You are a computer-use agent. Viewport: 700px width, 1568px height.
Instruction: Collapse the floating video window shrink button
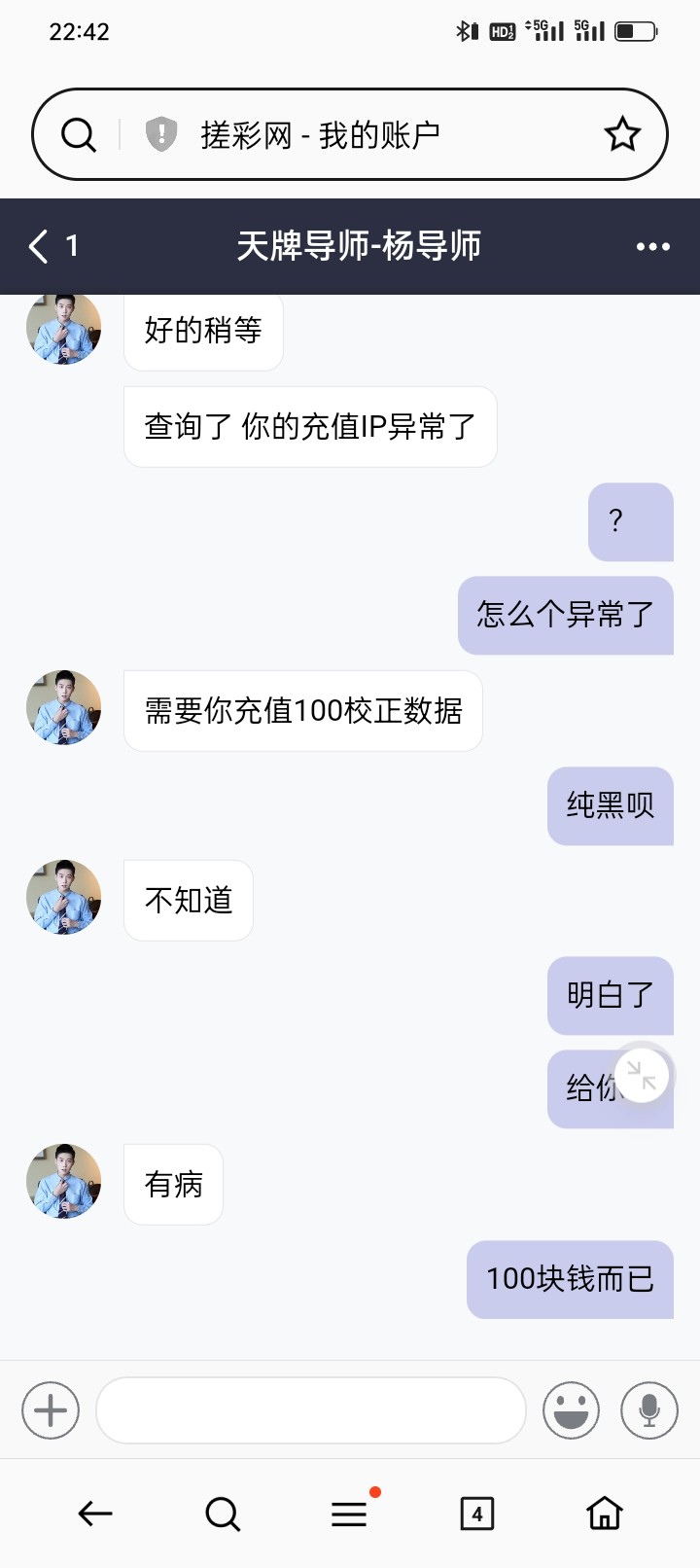click(641, 1074)
